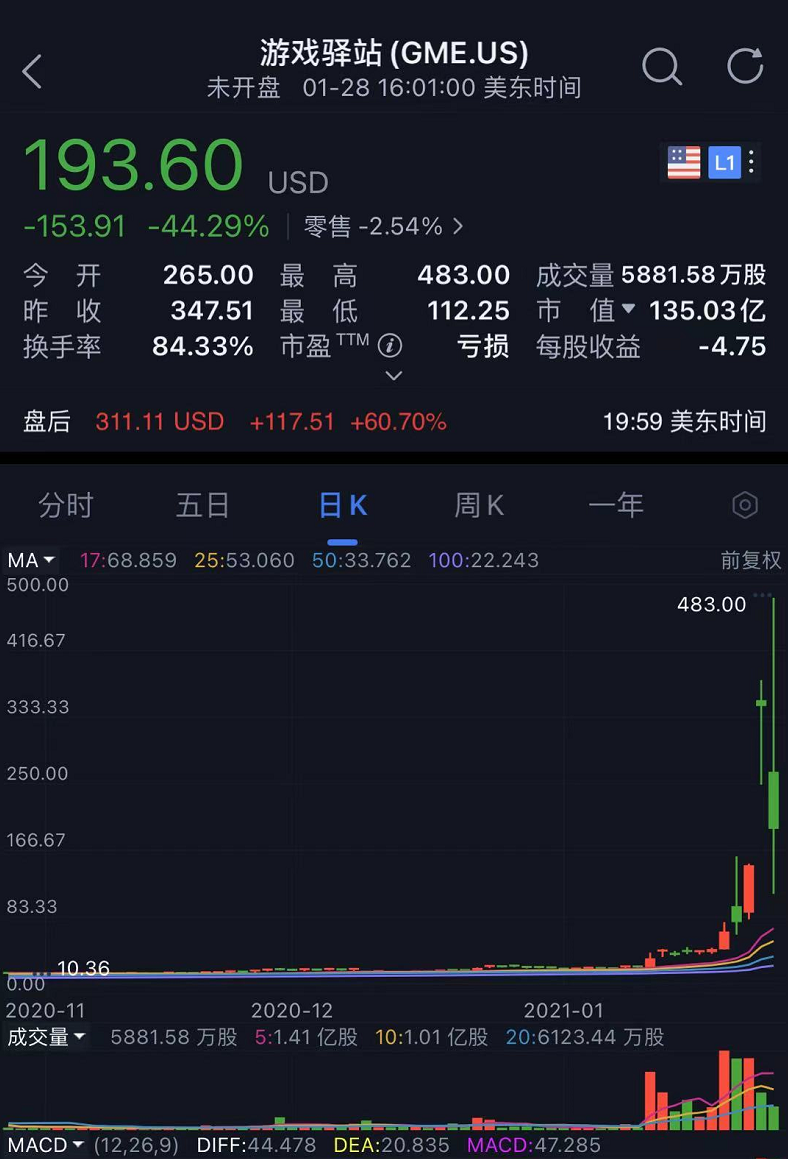788x1159 pixels.
Task: Click the info icon beside 市盈TM
Action: coord(390,345)
